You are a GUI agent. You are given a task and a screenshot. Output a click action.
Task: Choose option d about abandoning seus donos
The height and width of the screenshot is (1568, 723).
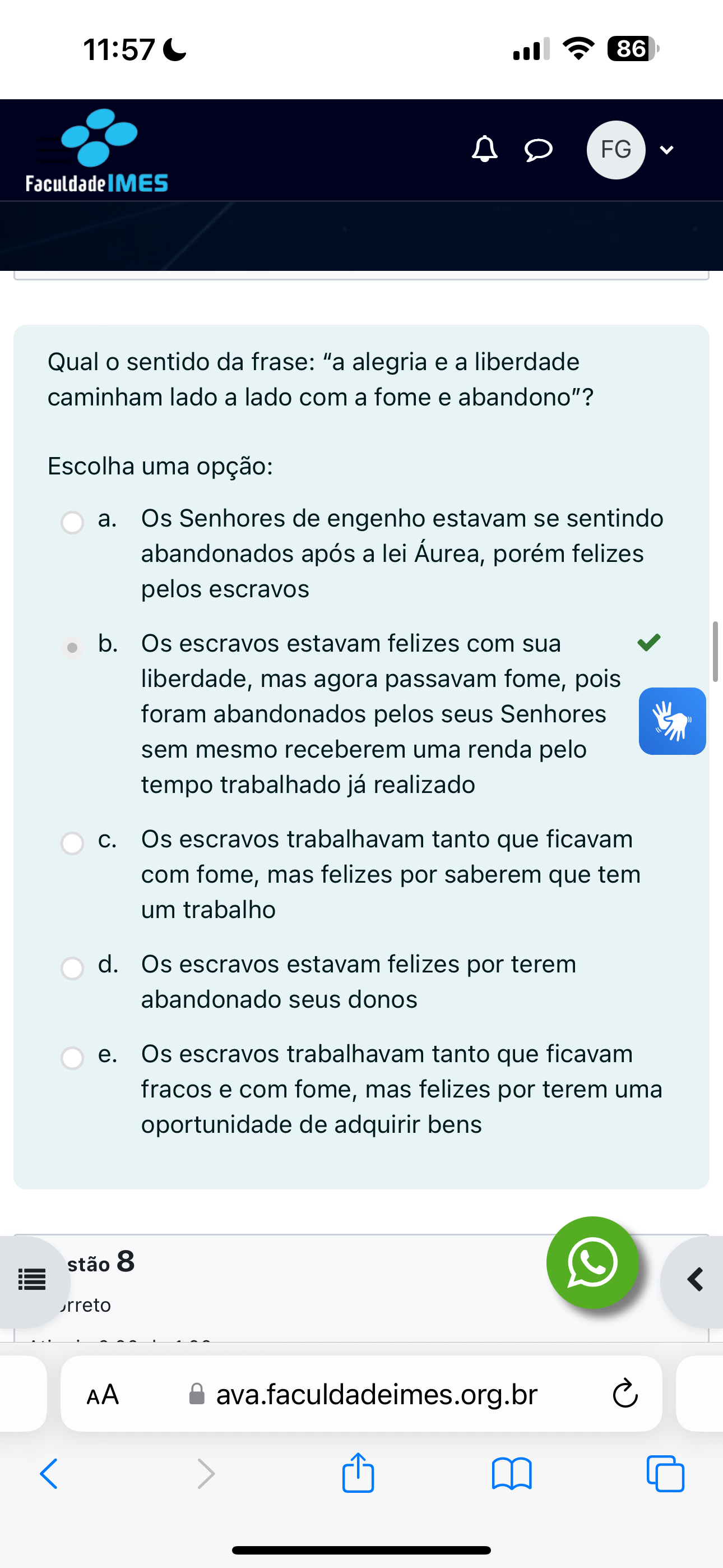72,968
